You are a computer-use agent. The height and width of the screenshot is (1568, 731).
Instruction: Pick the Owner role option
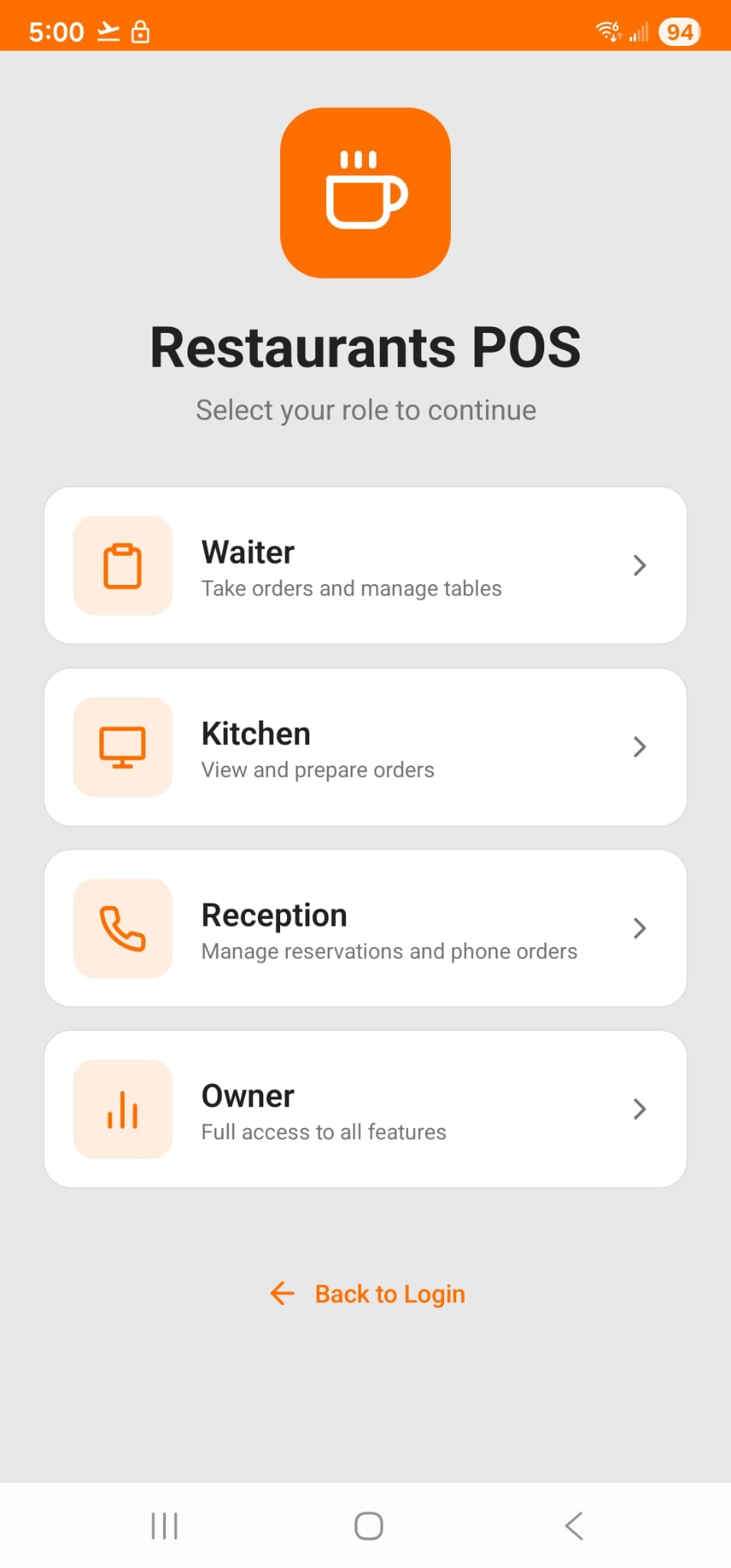[x=366, y=1109]
